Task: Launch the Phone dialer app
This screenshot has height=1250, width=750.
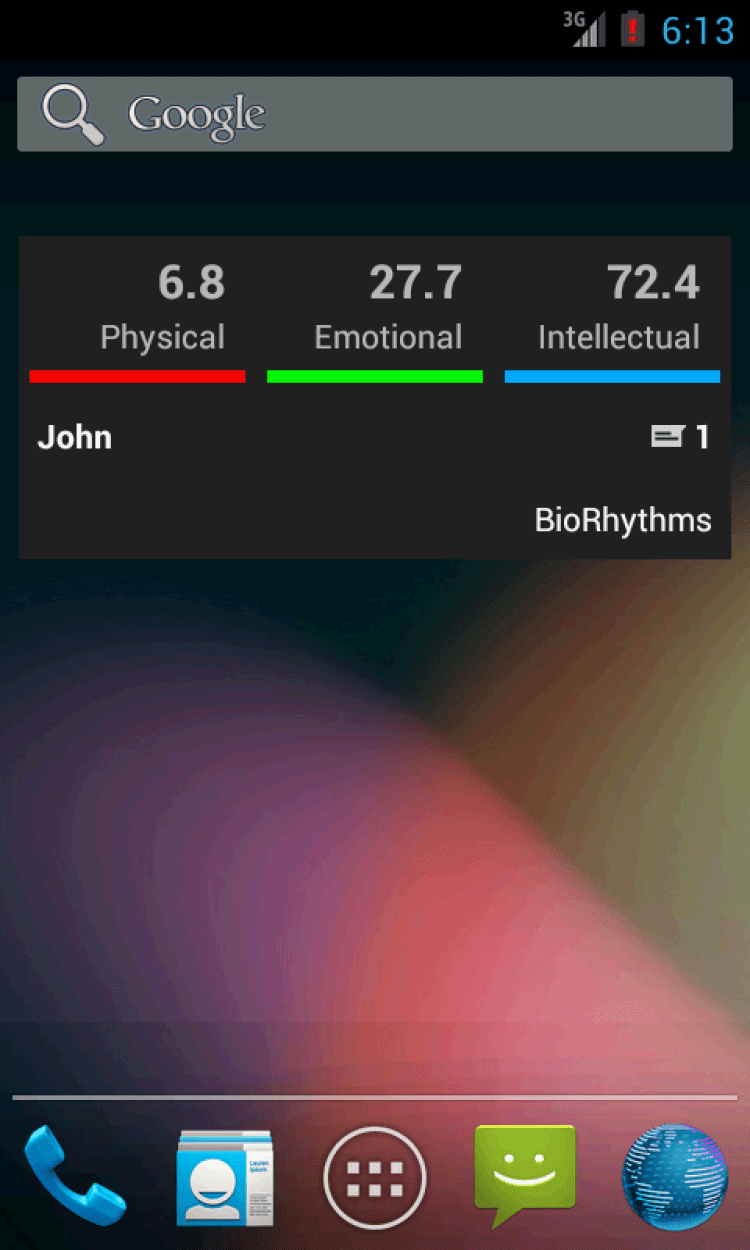Action: 75,1176
